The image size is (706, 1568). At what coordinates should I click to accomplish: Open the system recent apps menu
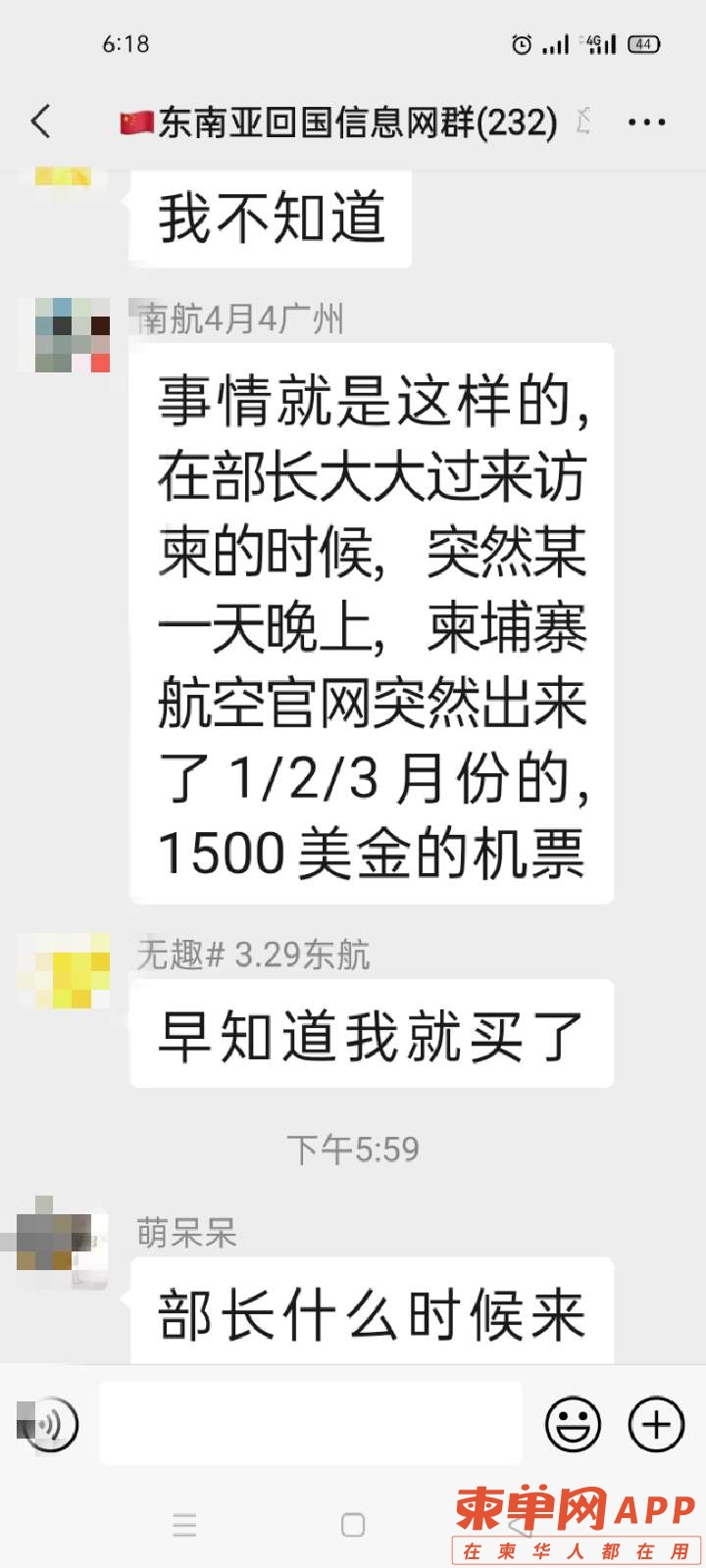[x=184, y=1525]
